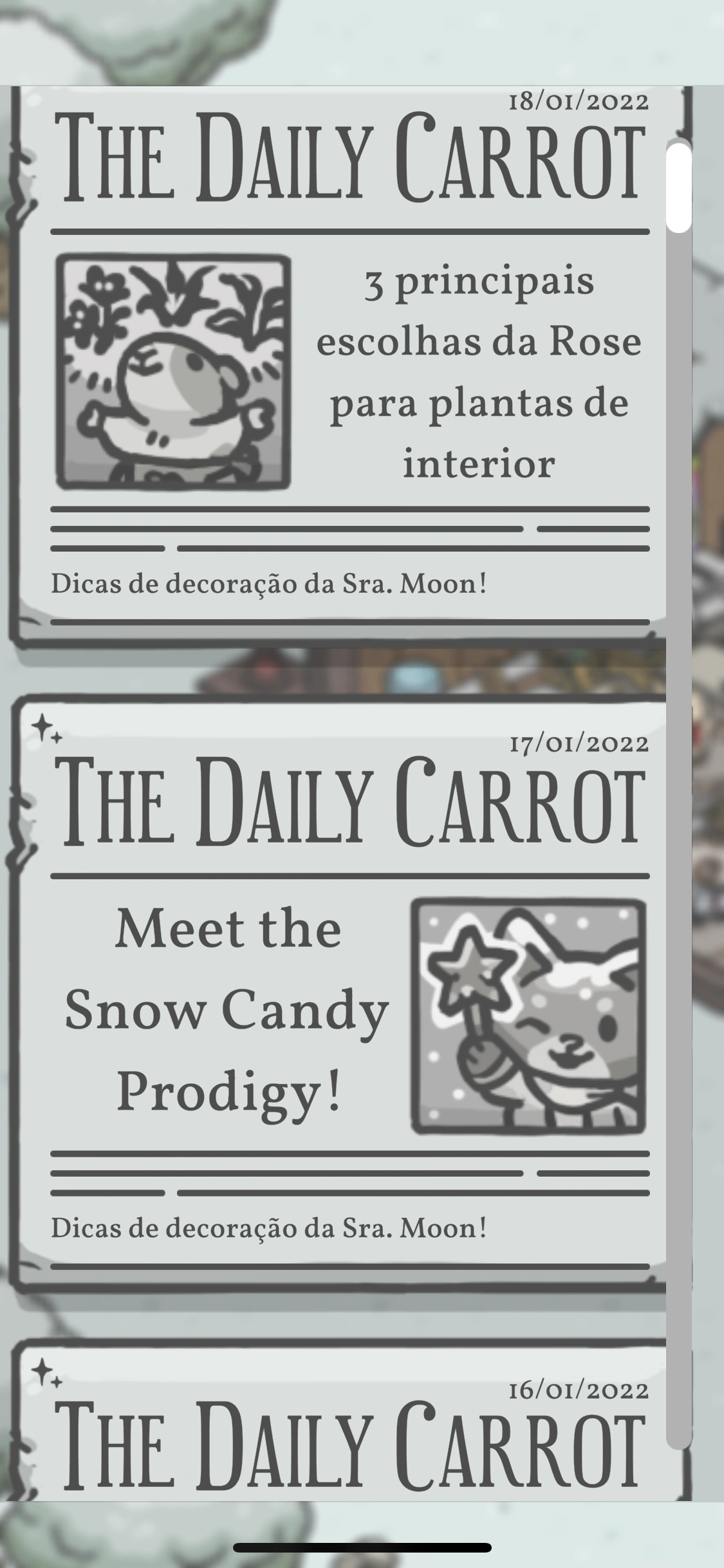Tap the home indicator bar at screen bottom

362,1548
